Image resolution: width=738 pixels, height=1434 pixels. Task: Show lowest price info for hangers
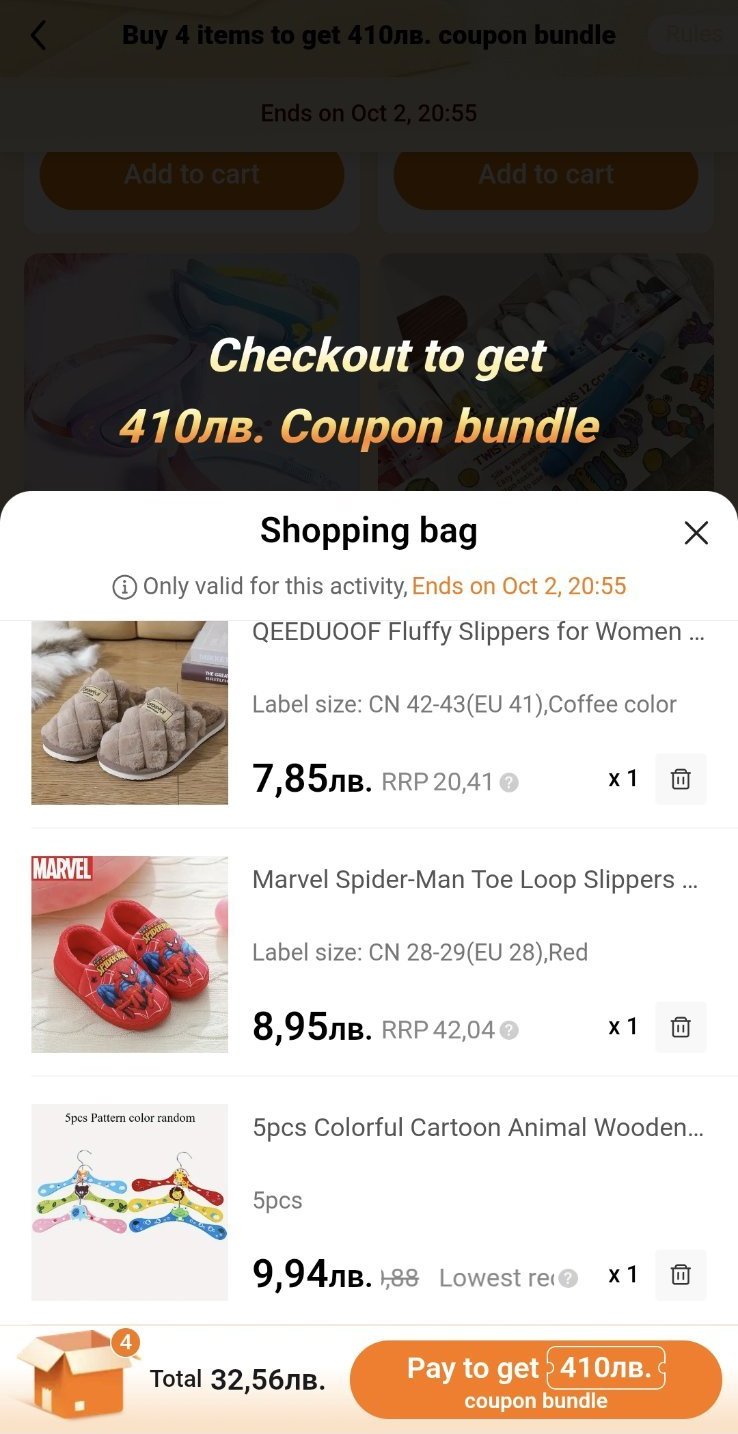[x=568, y=1279]
